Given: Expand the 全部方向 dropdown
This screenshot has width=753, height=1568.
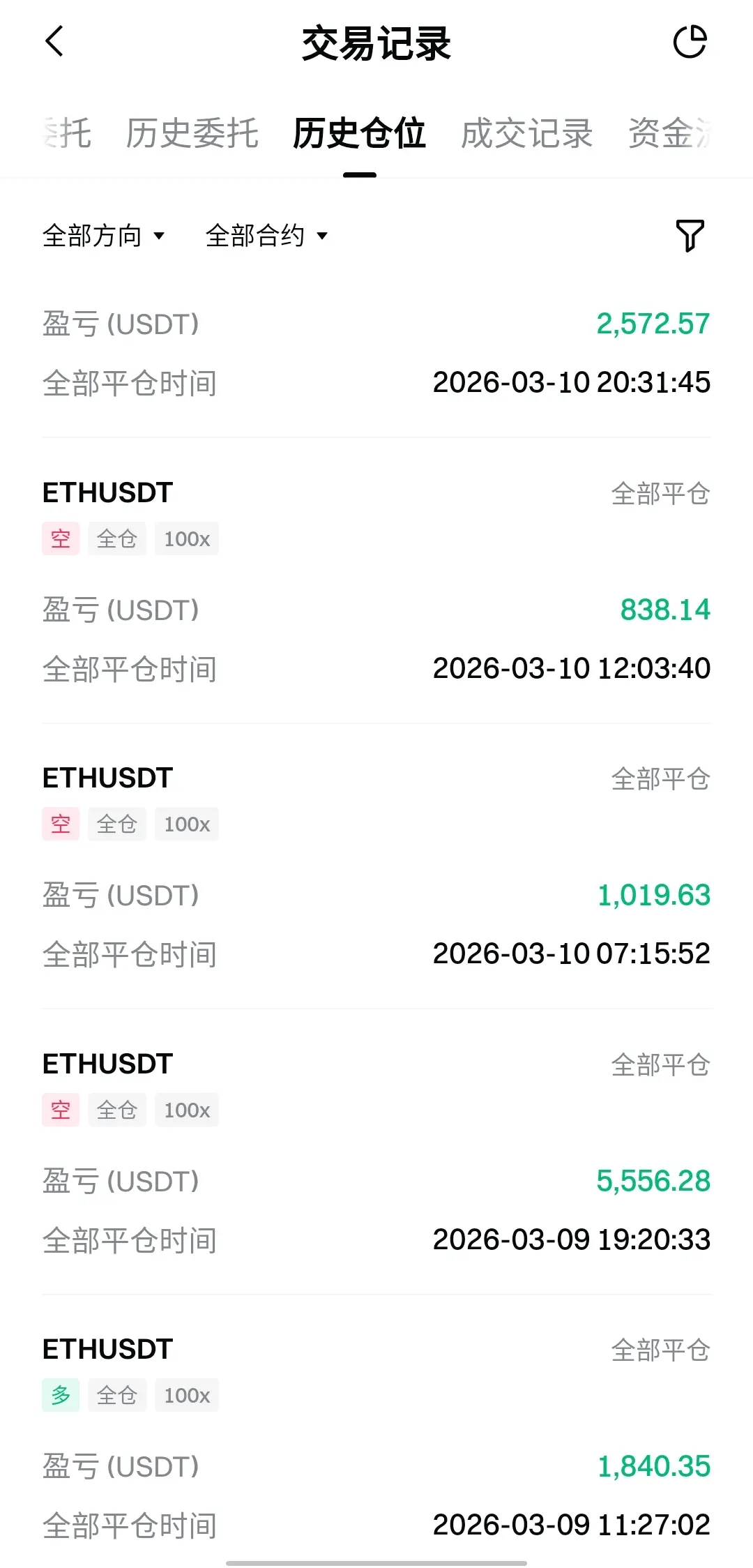Looking at the screenshot, I should pyautogui.click(x=103, y=236).
